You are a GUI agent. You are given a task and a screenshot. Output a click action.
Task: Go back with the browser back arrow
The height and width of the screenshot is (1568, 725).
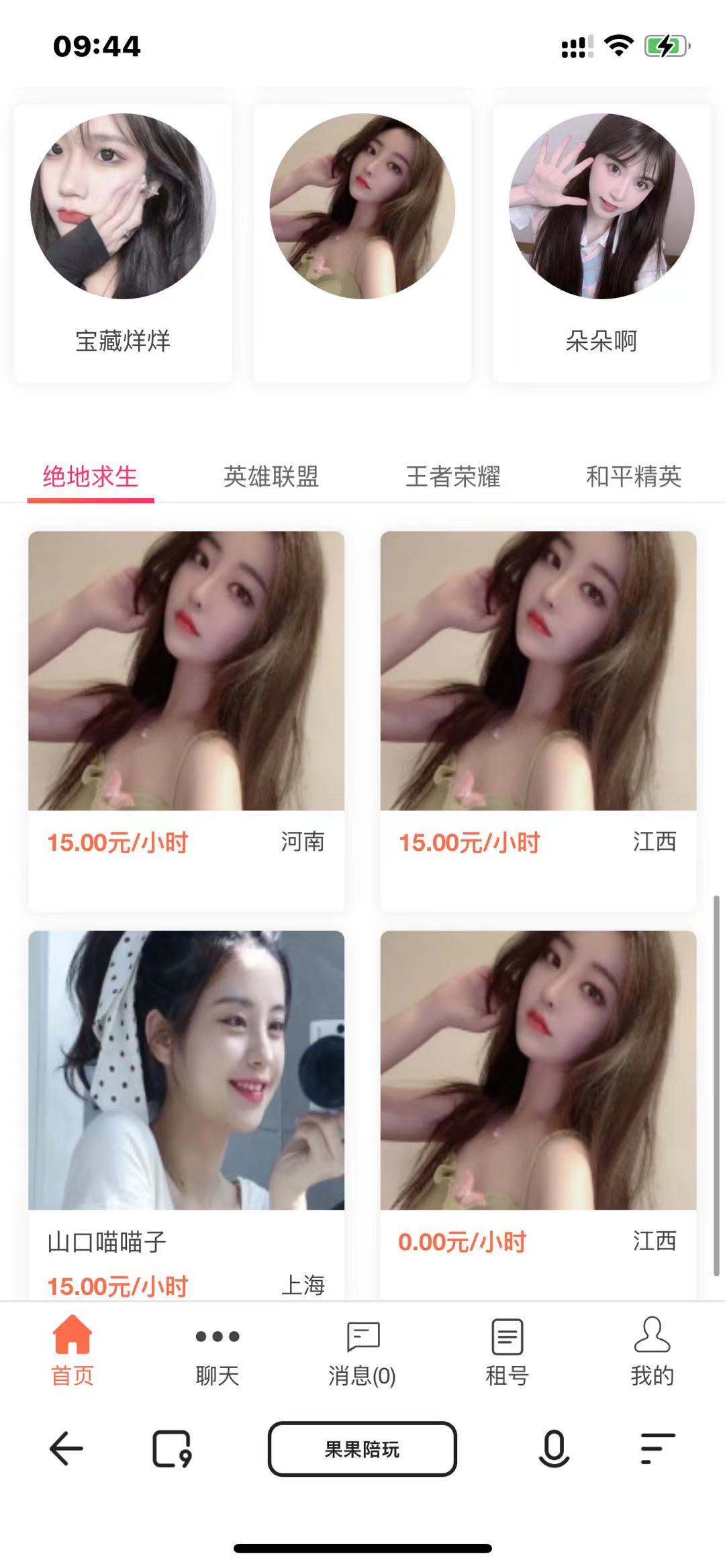(66, 1449)
